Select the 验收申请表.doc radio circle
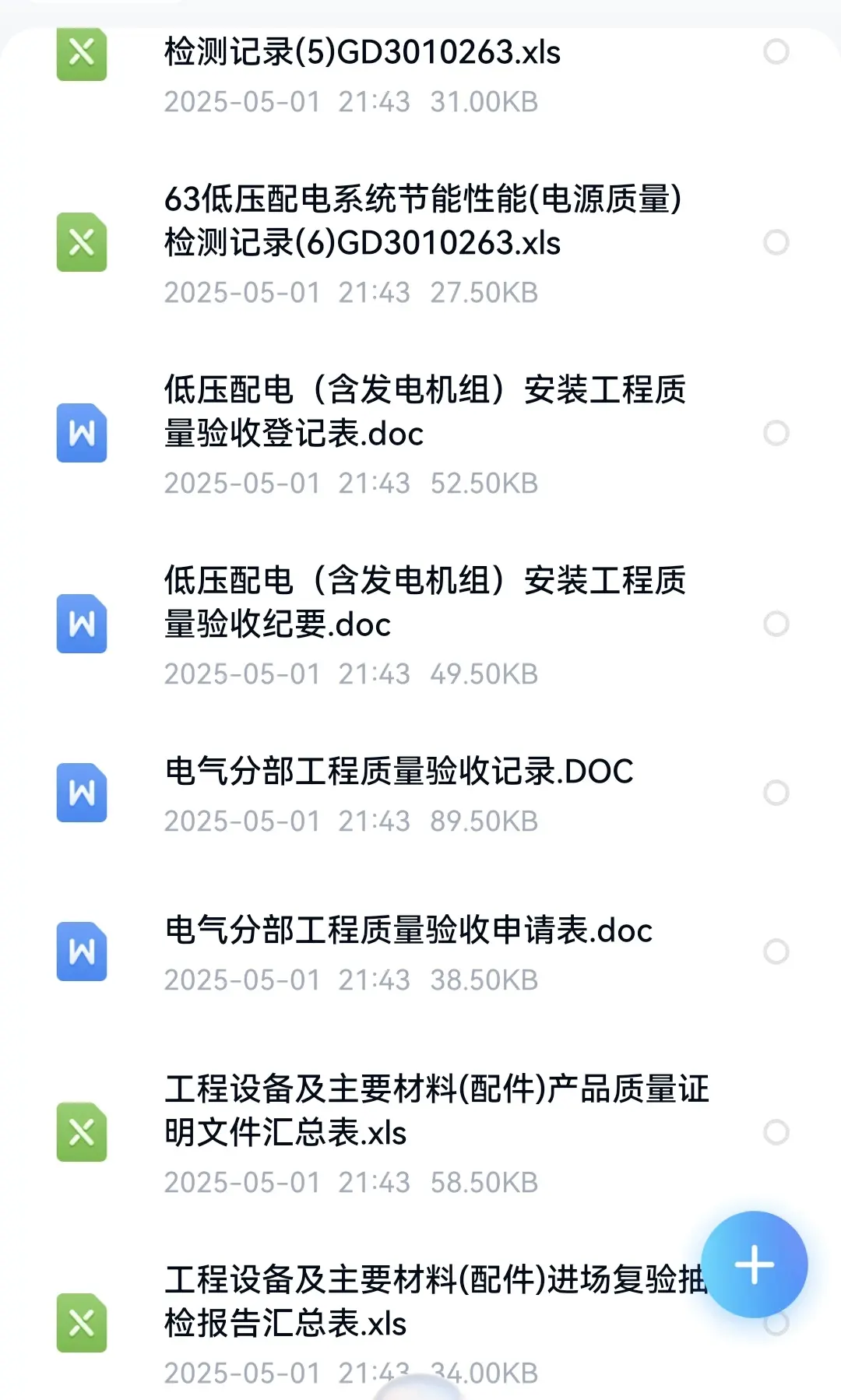The image size is (841, 1400). tap(776, 952)
